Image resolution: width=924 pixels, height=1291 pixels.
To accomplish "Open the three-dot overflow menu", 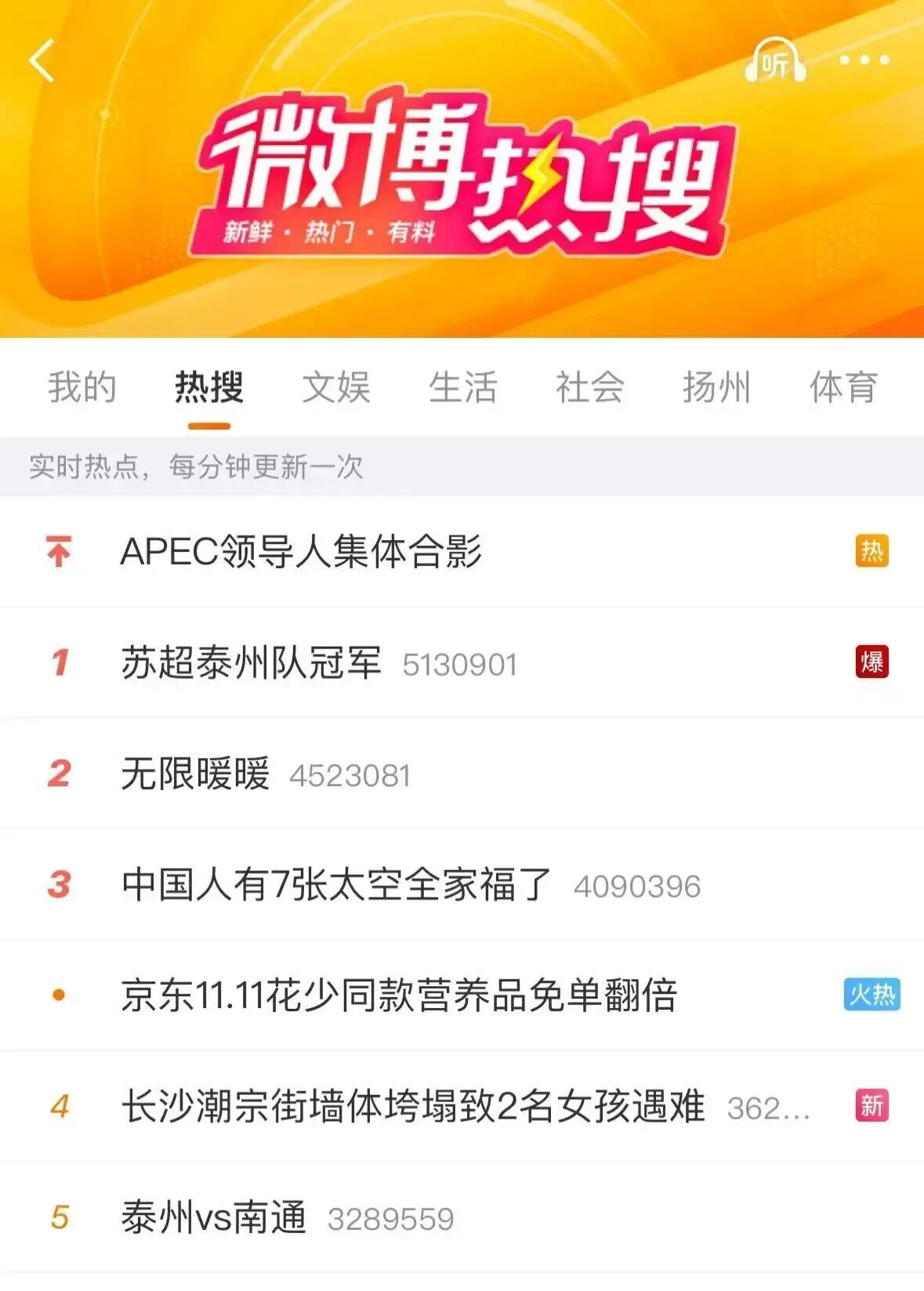I will pyautogui.click(x=864, y=60).
